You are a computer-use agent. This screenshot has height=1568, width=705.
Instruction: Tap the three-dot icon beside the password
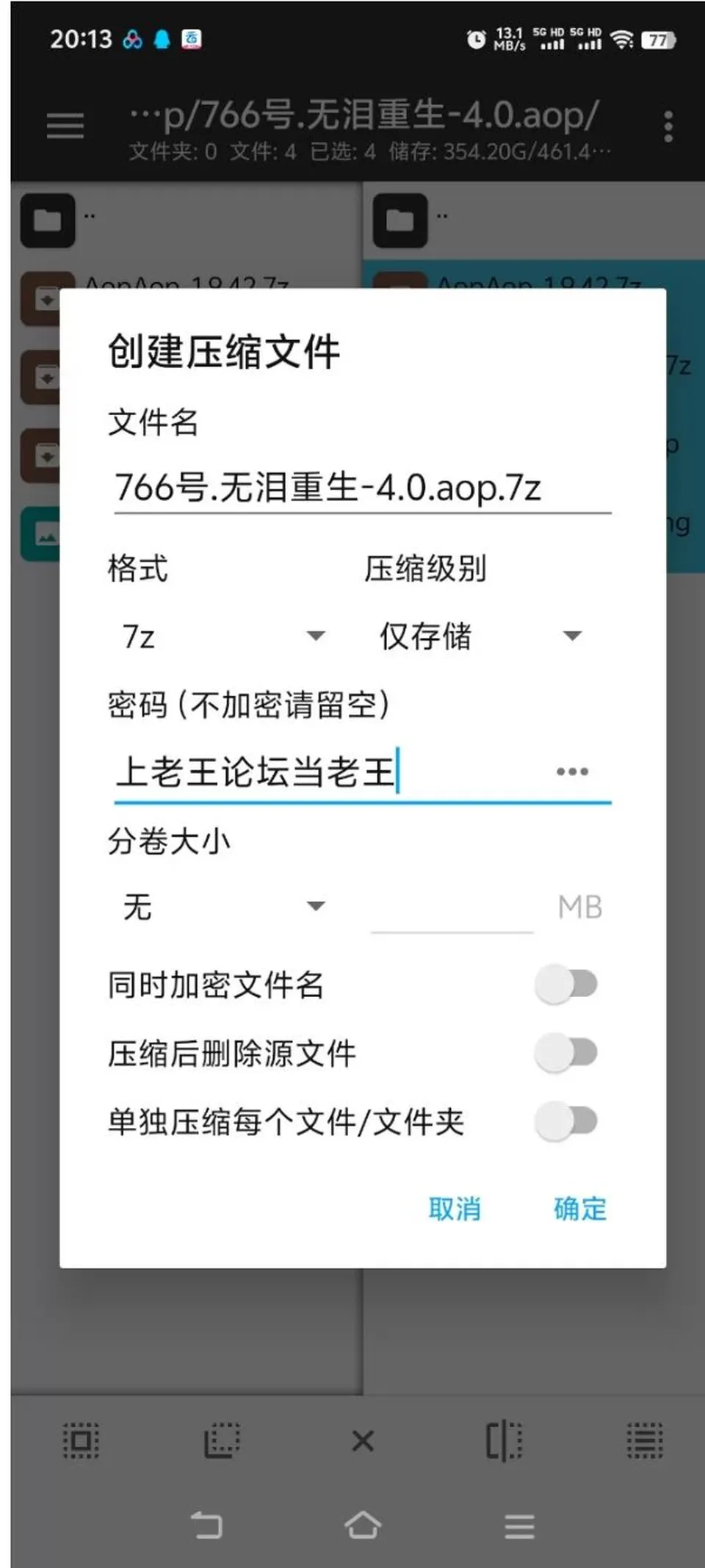click(x=572, y=772)
